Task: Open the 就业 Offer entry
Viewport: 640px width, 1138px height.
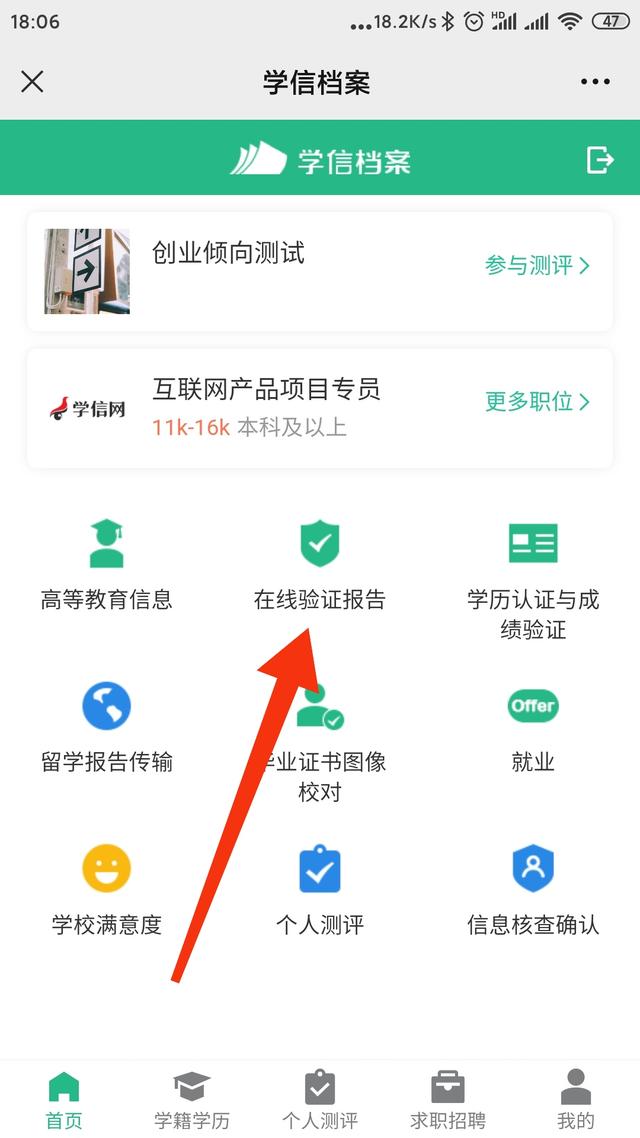Action: click(x=533, y=727)
